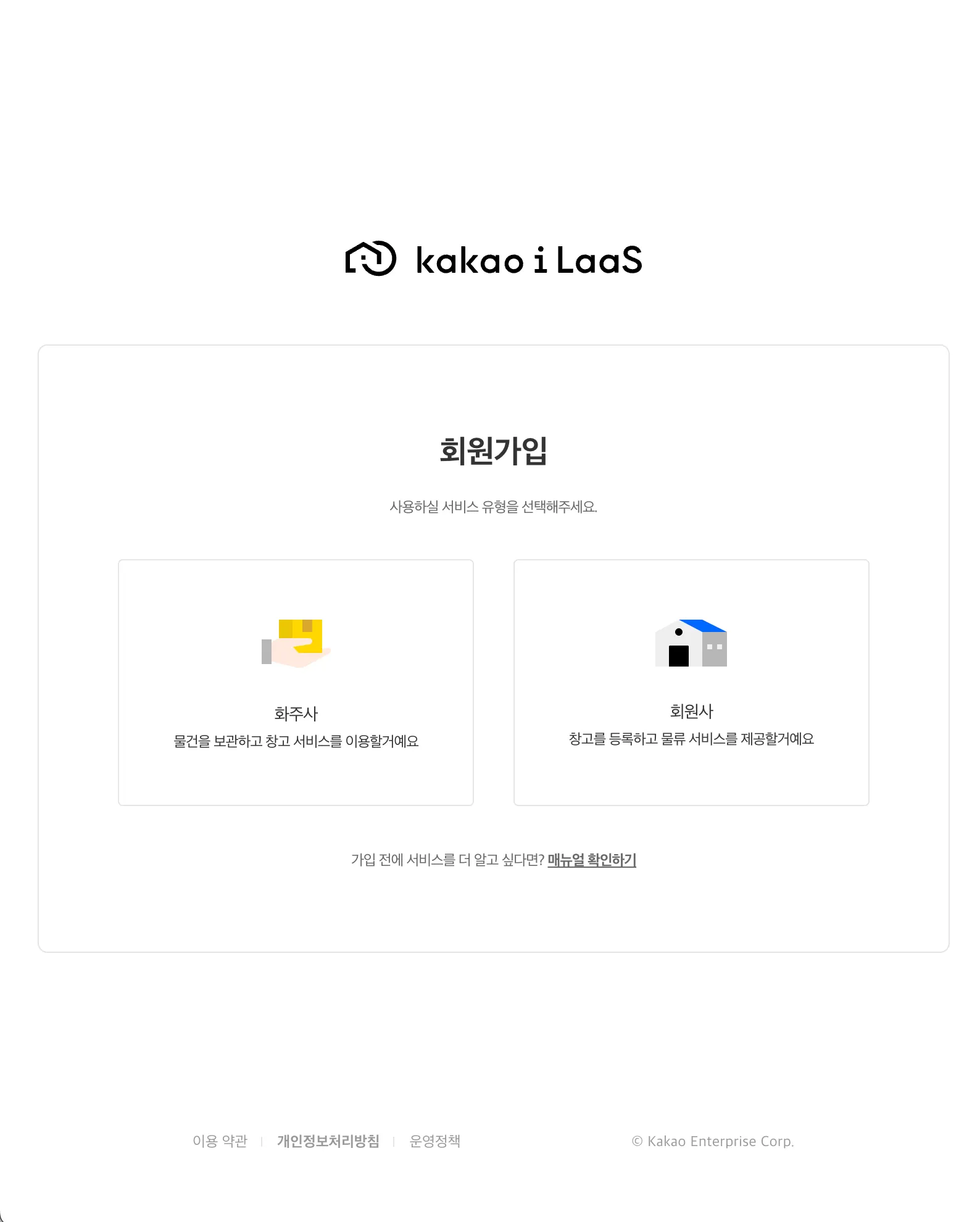The height and width of the screenshot is (1222, 980).
Task: Select the 화주사 service type card
Action: [x=296, y=682]
